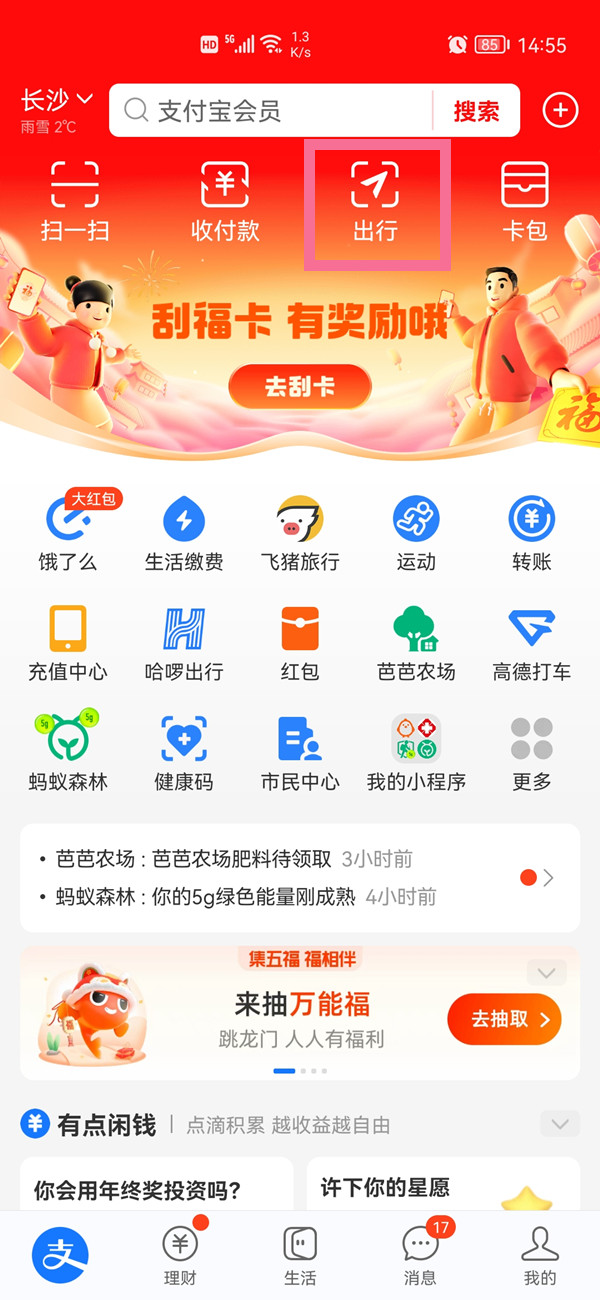Tap the 去刮卡 banner button
The width and height of the screenshot is (600, 1300).
[x=300, y=387]
